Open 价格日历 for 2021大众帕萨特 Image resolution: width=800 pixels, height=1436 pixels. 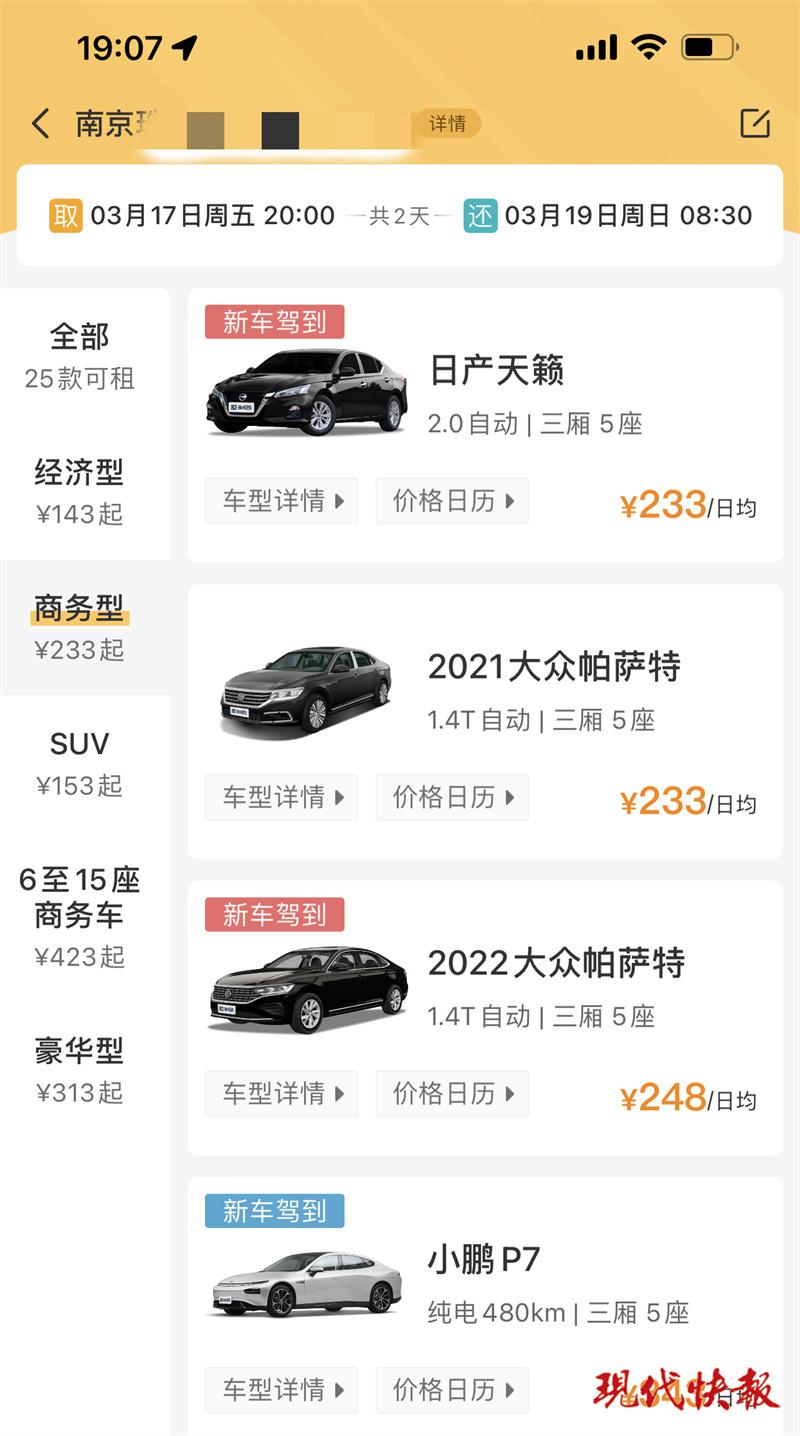[x=452, y=797]
